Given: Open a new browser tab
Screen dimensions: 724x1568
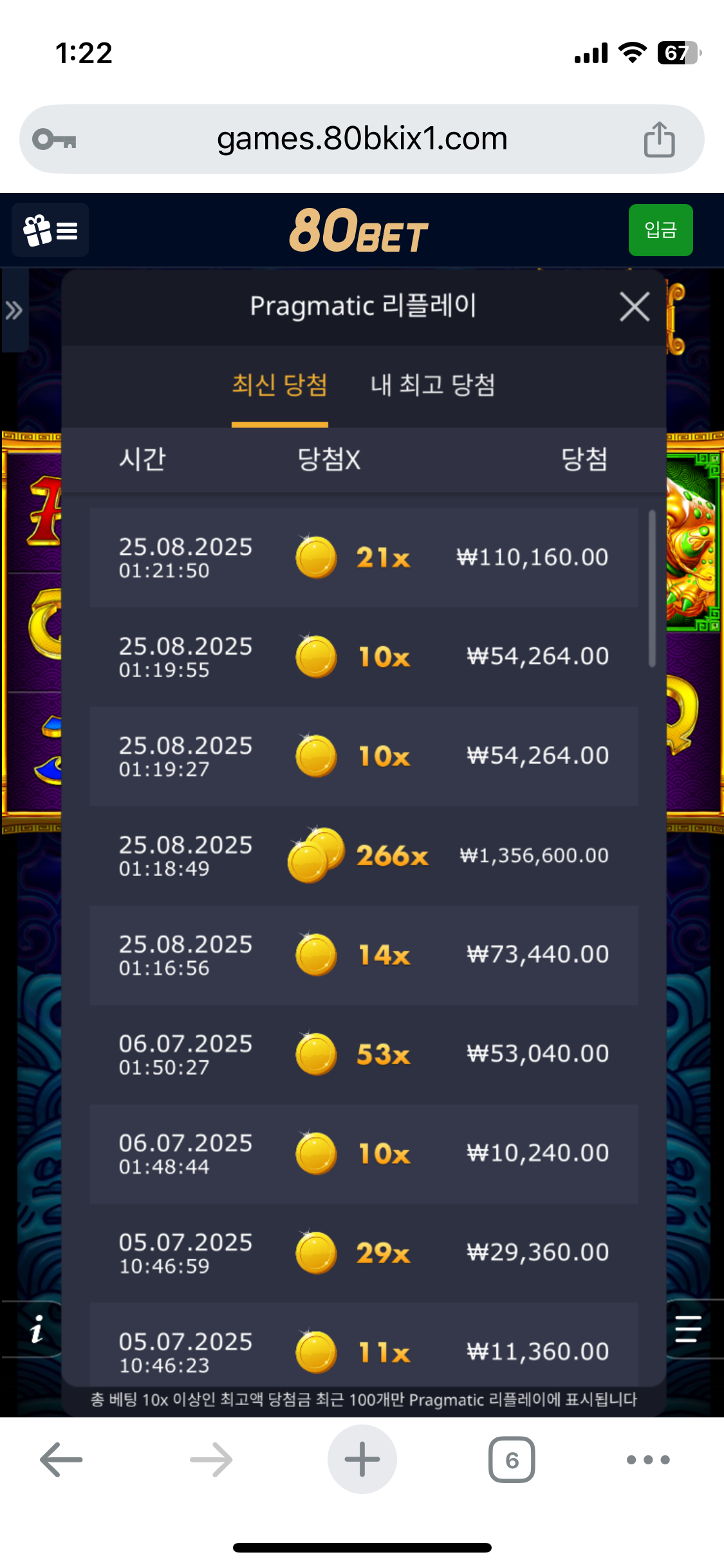Looking at the screenshot, I should [x=362, y=1459].
